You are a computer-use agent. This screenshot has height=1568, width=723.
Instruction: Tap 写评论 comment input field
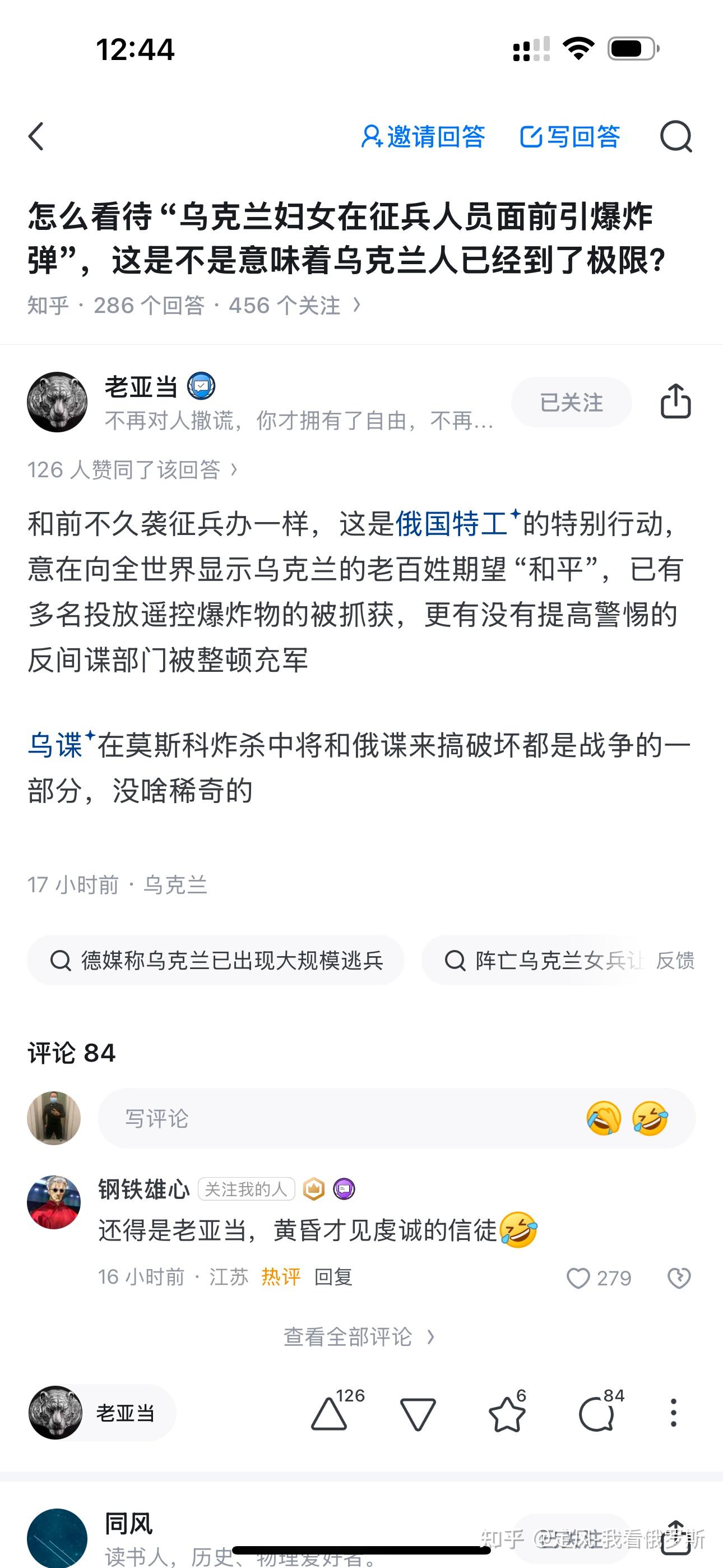pos(396,1118)
